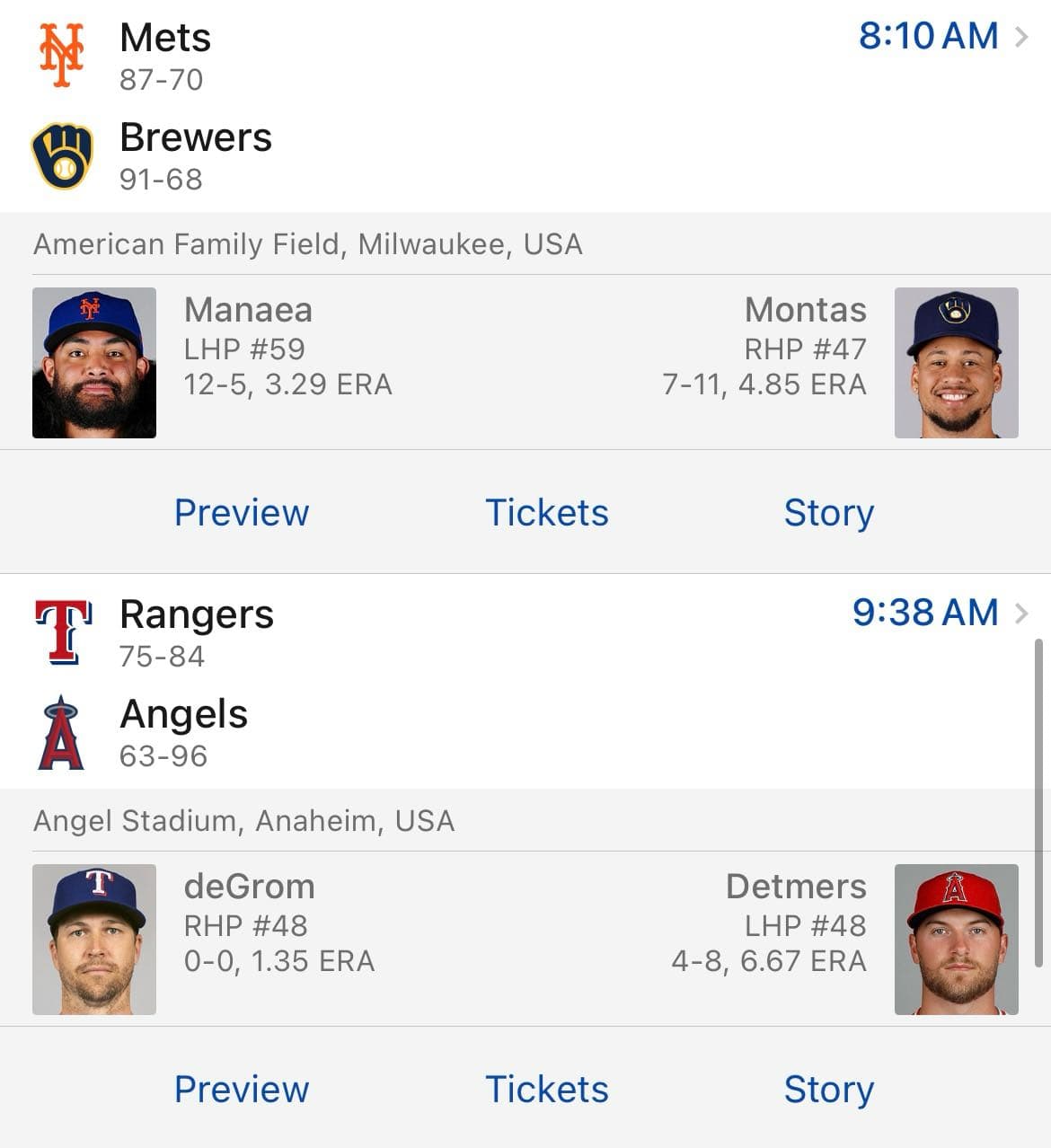Click the Rangers team logo
The width and height of the screenshot is (1051, 1148).
pos(63,629)
